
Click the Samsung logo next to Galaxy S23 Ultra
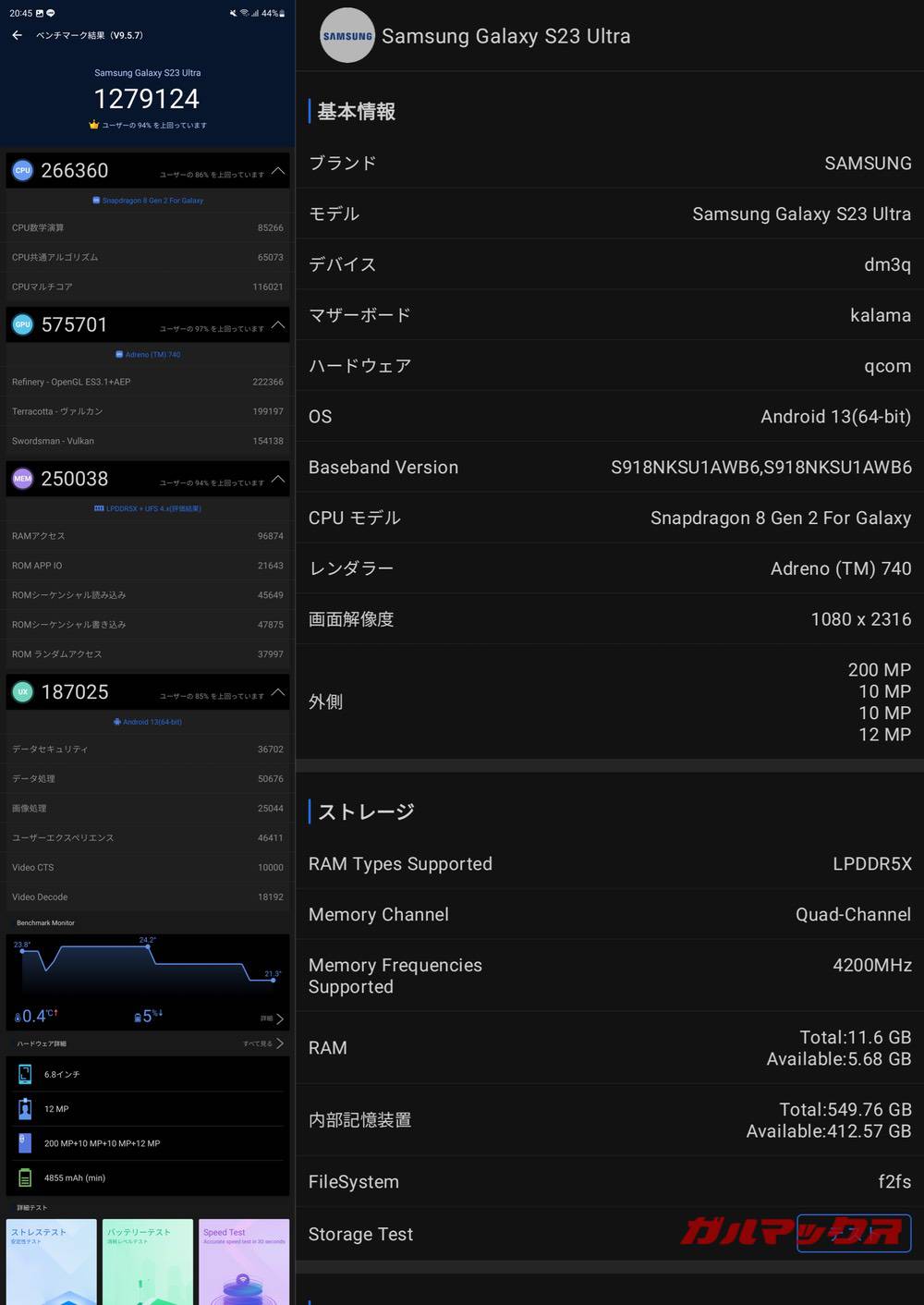pos(346,35)
